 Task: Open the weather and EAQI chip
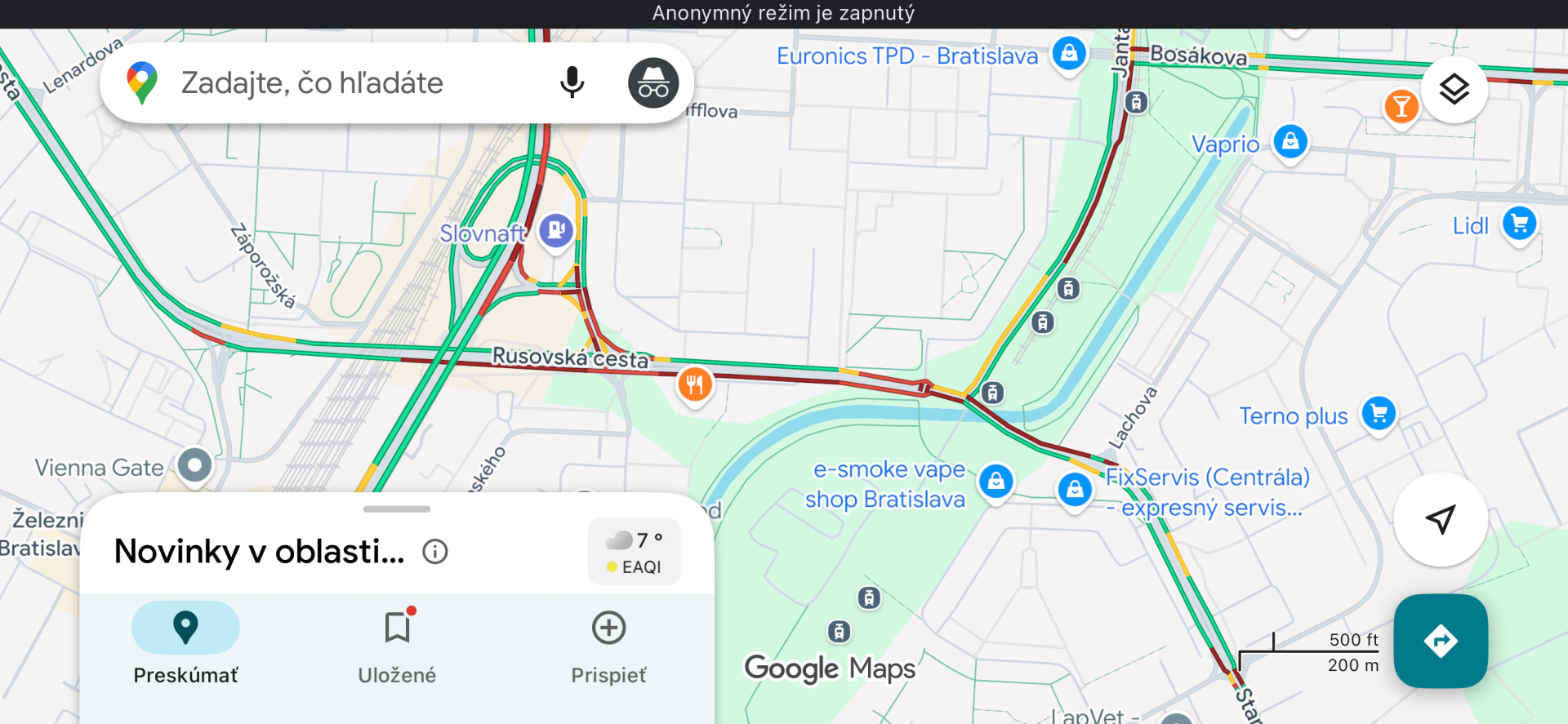pos(634,552)
